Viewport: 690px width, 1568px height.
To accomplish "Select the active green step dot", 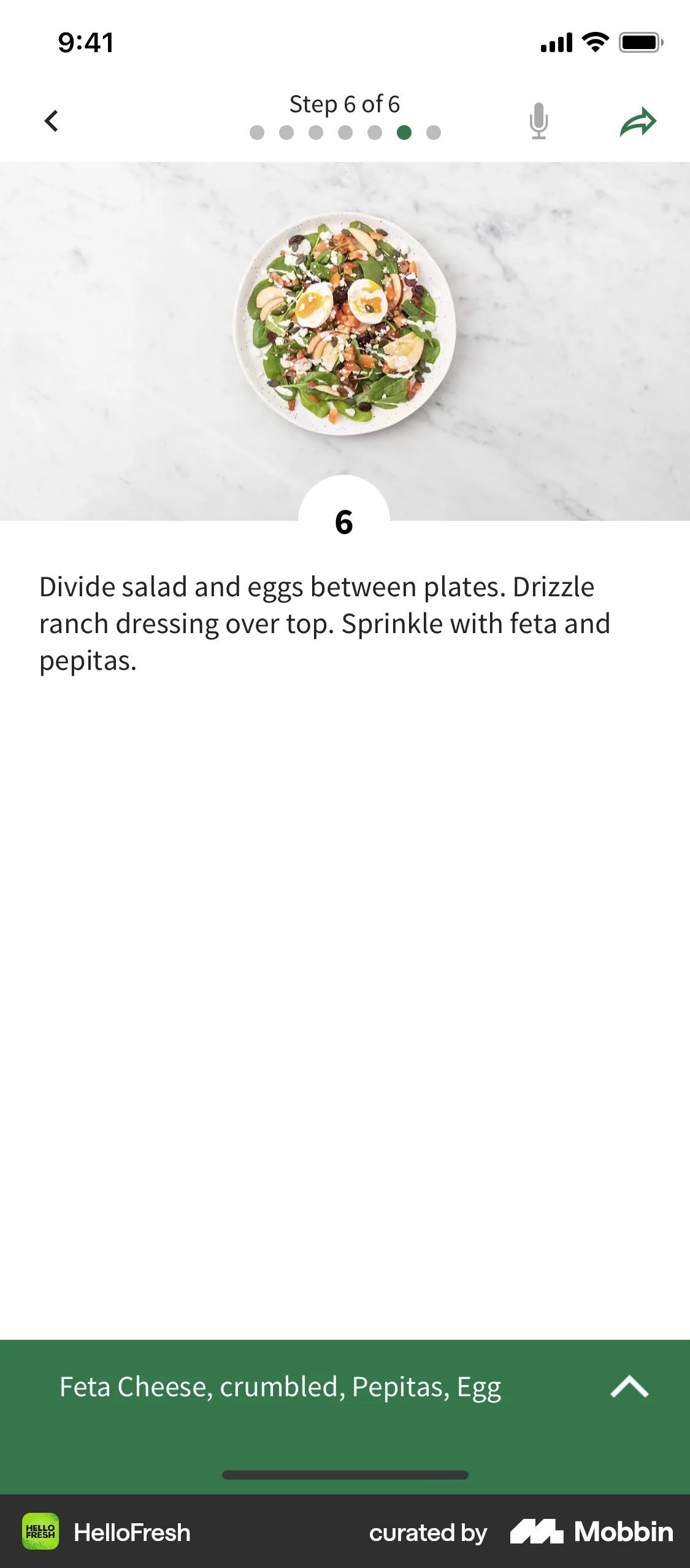I will point(405,131).
